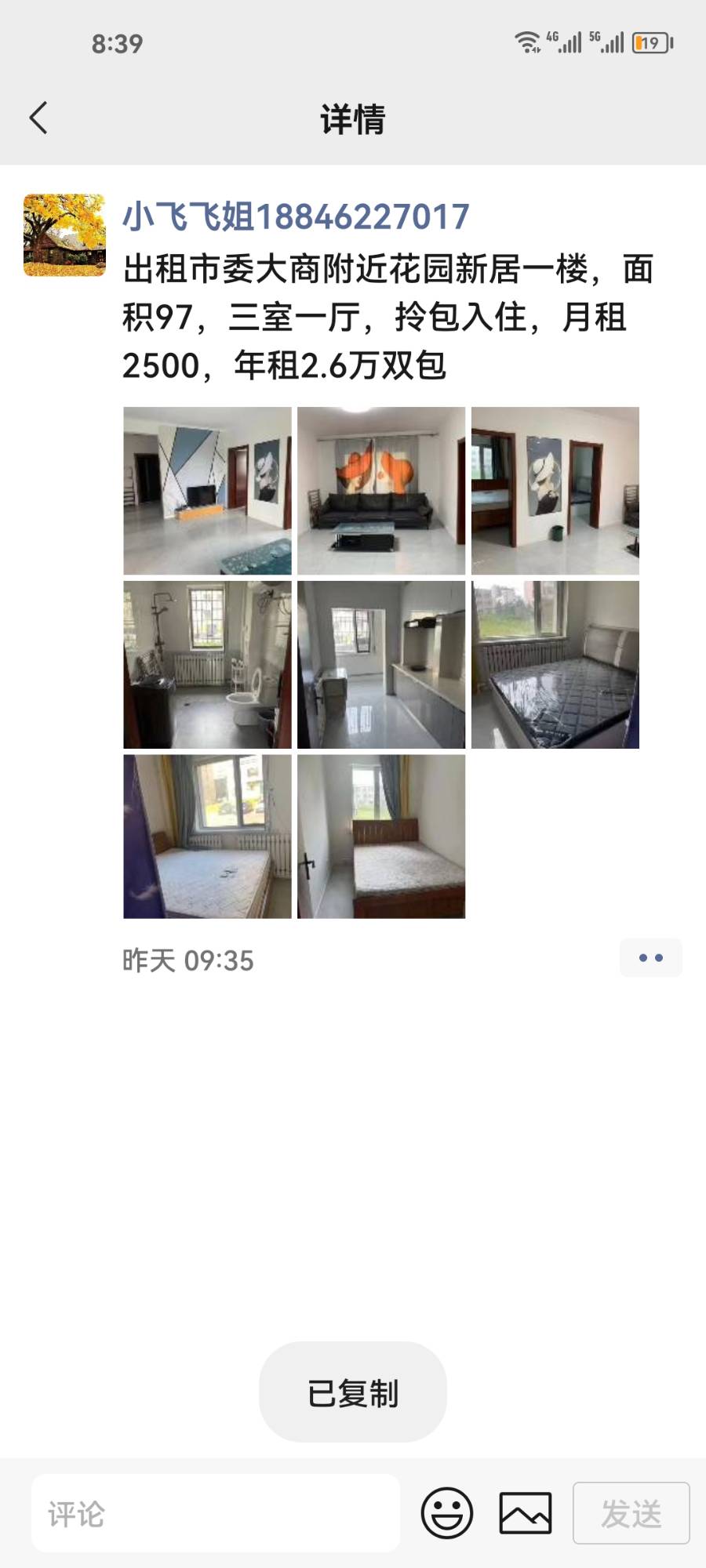View the living room photo with TV
The image size is (706, 1568).
[x=207, y=491]
